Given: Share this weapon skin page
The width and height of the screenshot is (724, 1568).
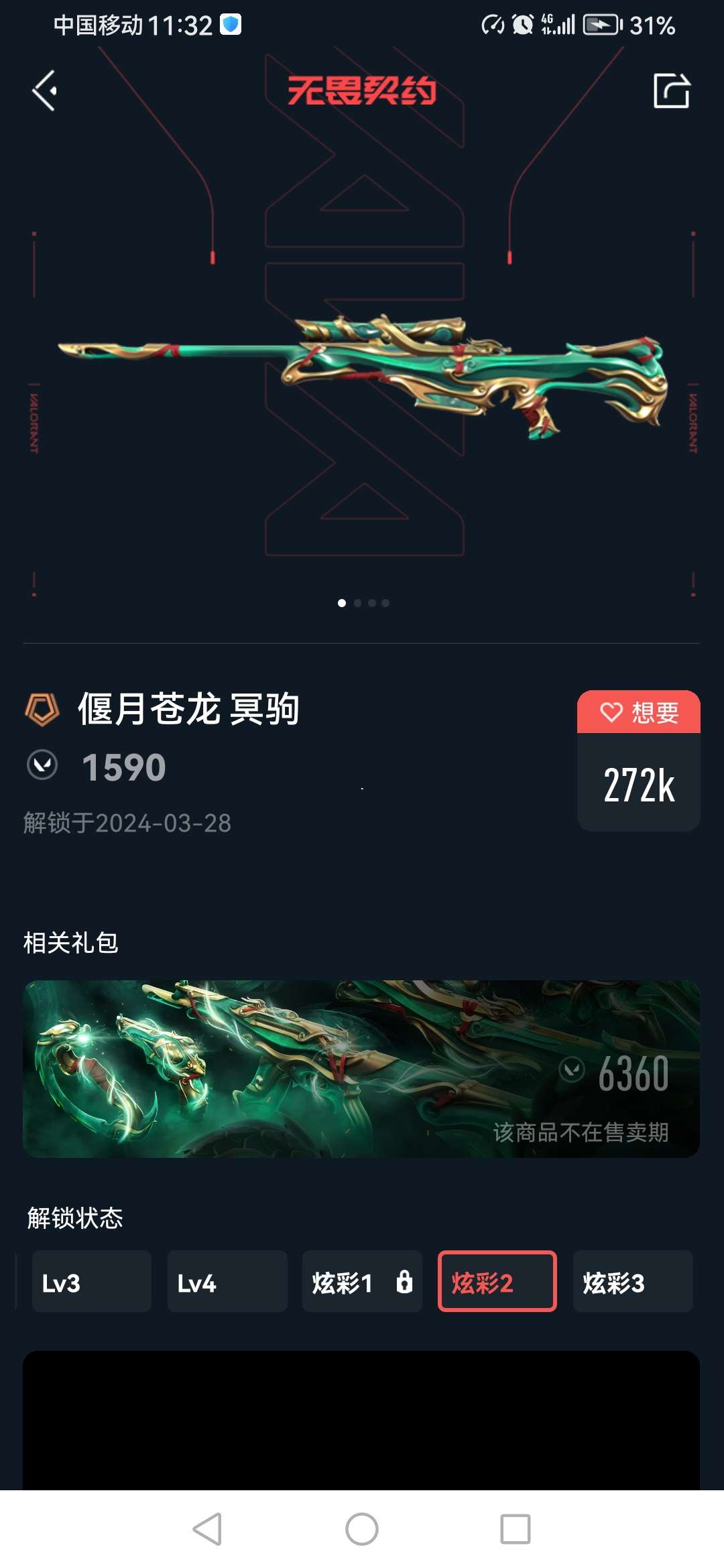Looking at the screenshot, I should click(671, 90).
